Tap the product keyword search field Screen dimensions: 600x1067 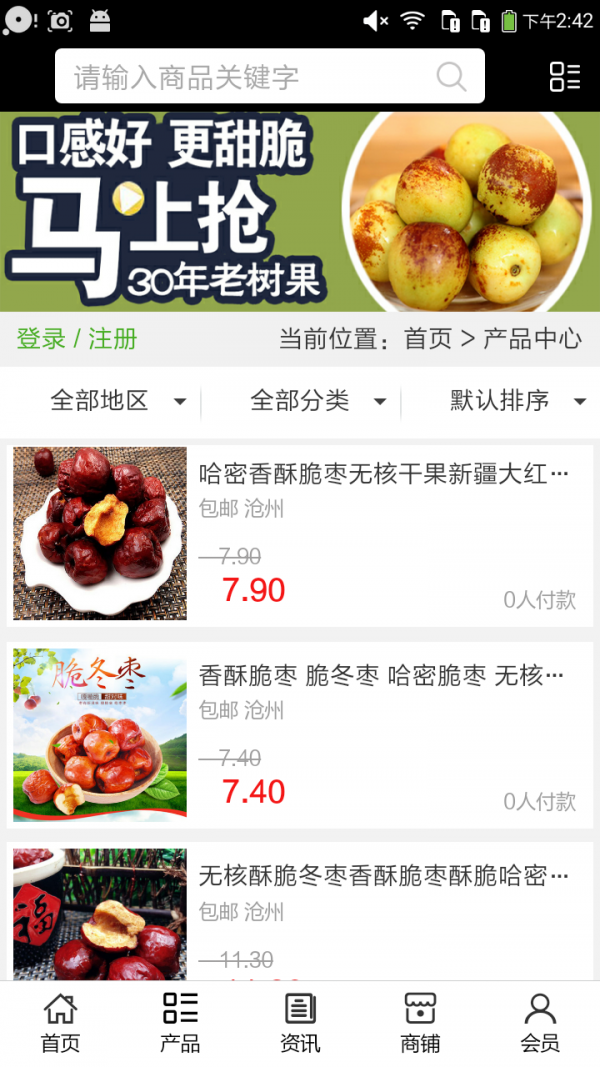point(250,77)
